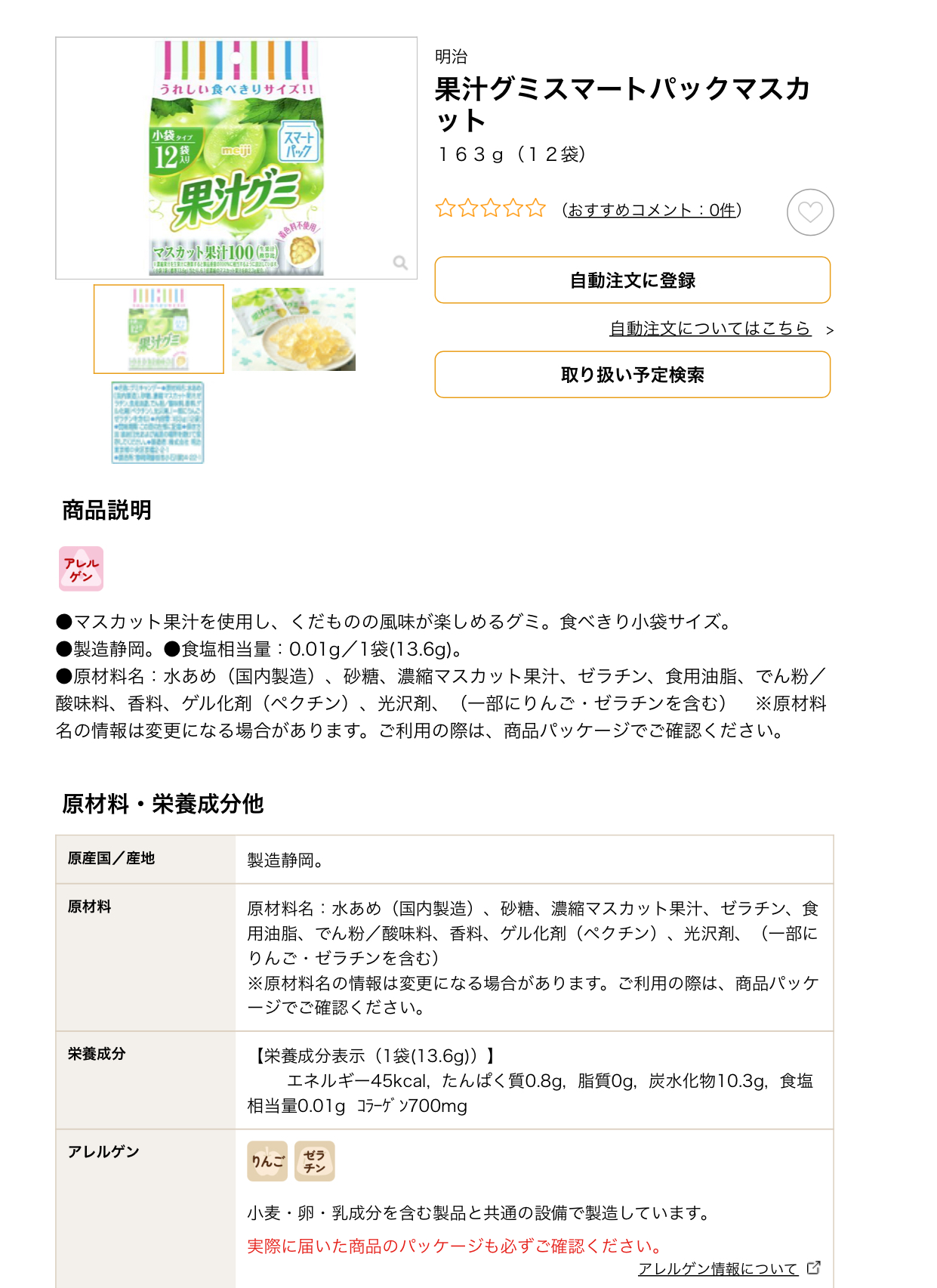Enlarge the main product image
This screenshot has height=1288, width=937.
point(236,158)
